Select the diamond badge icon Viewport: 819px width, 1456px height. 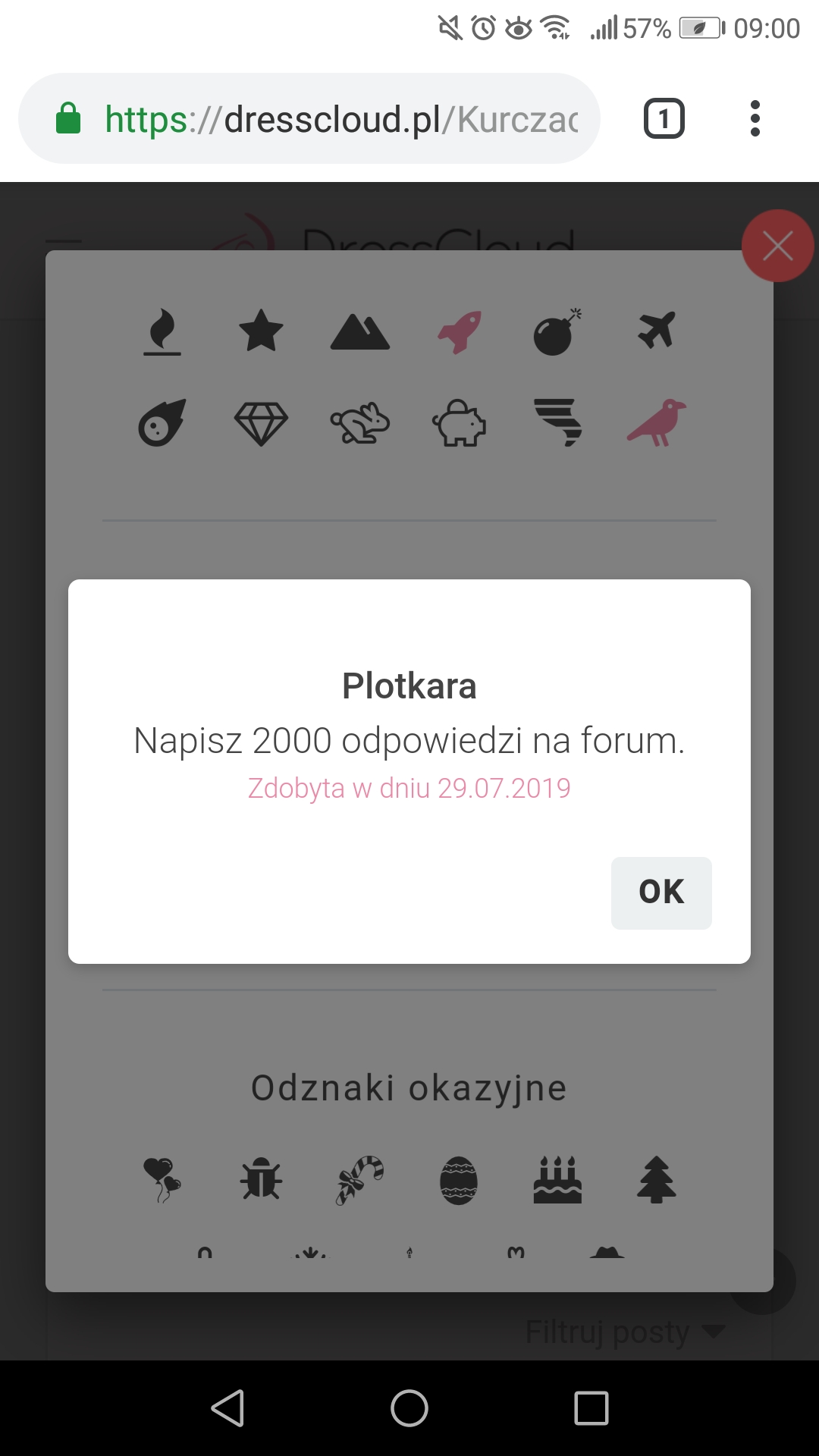pos(261,423)
